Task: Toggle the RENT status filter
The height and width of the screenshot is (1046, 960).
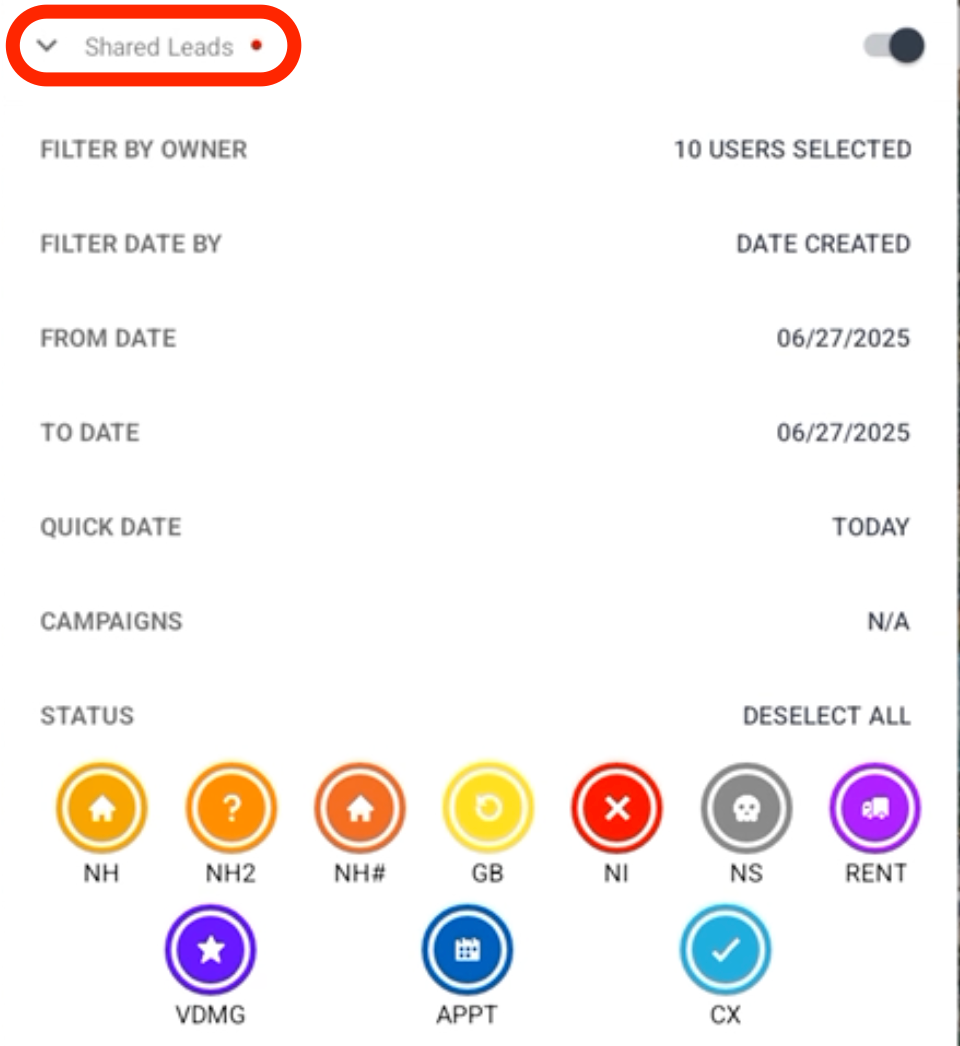Action: [x=875, y=808]
